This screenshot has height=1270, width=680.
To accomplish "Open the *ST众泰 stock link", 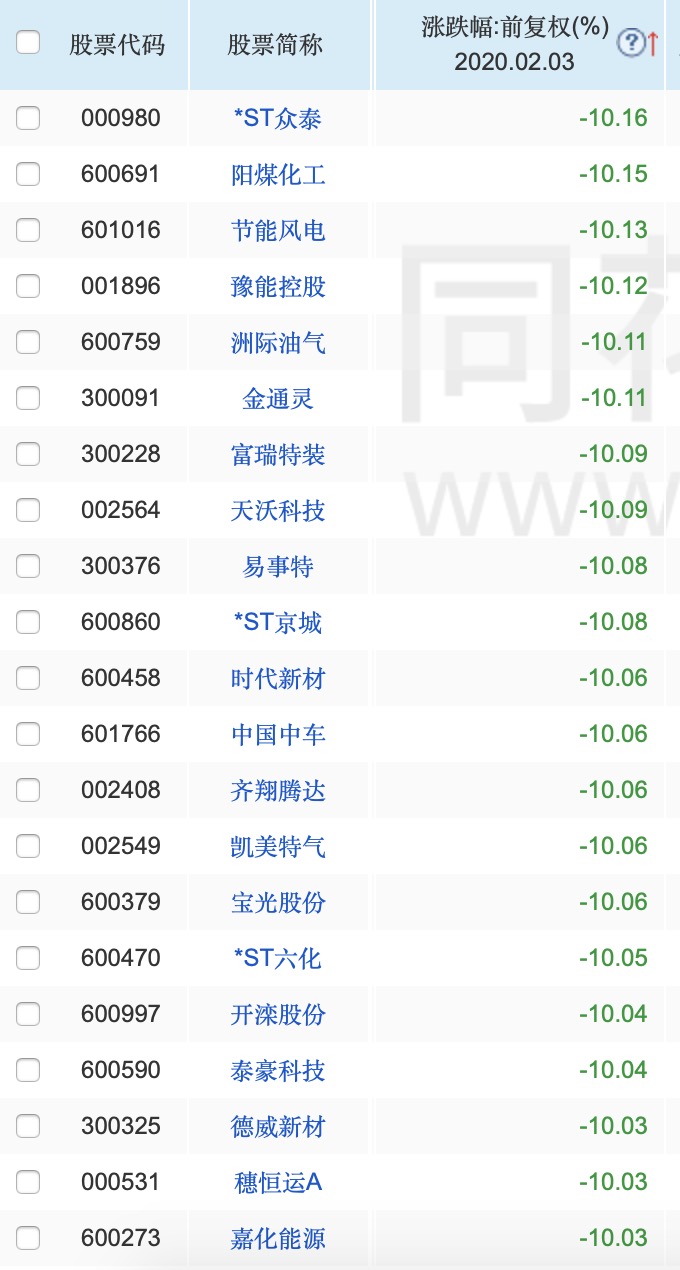I will 277,119.
